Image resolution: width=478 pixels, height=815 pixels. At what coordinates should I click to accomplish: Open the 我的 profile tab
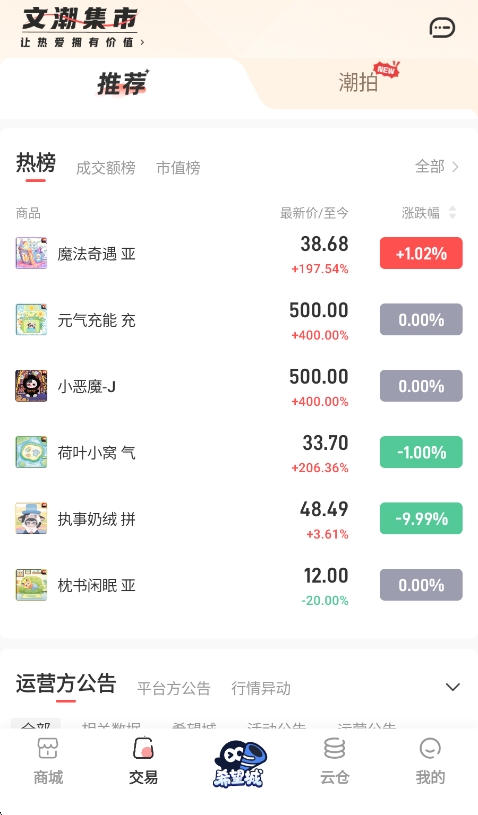(x=430, y=761)
